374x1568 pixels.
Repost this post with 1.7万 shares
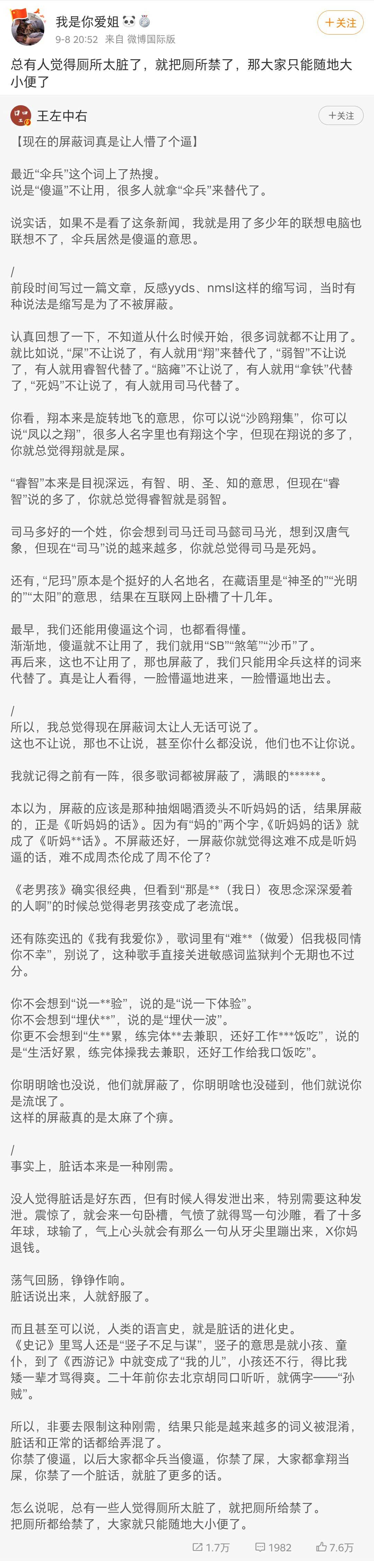[x=211, y=1547]
